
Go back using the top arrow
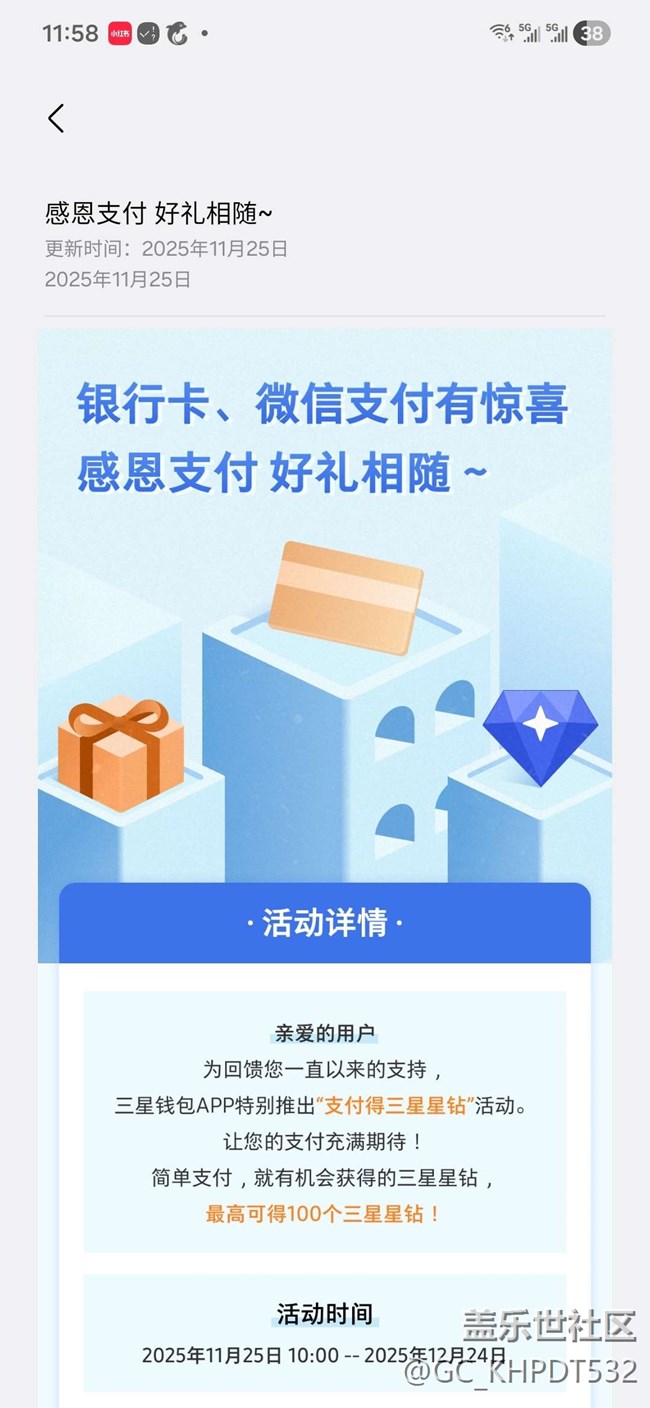click(56, 118)
